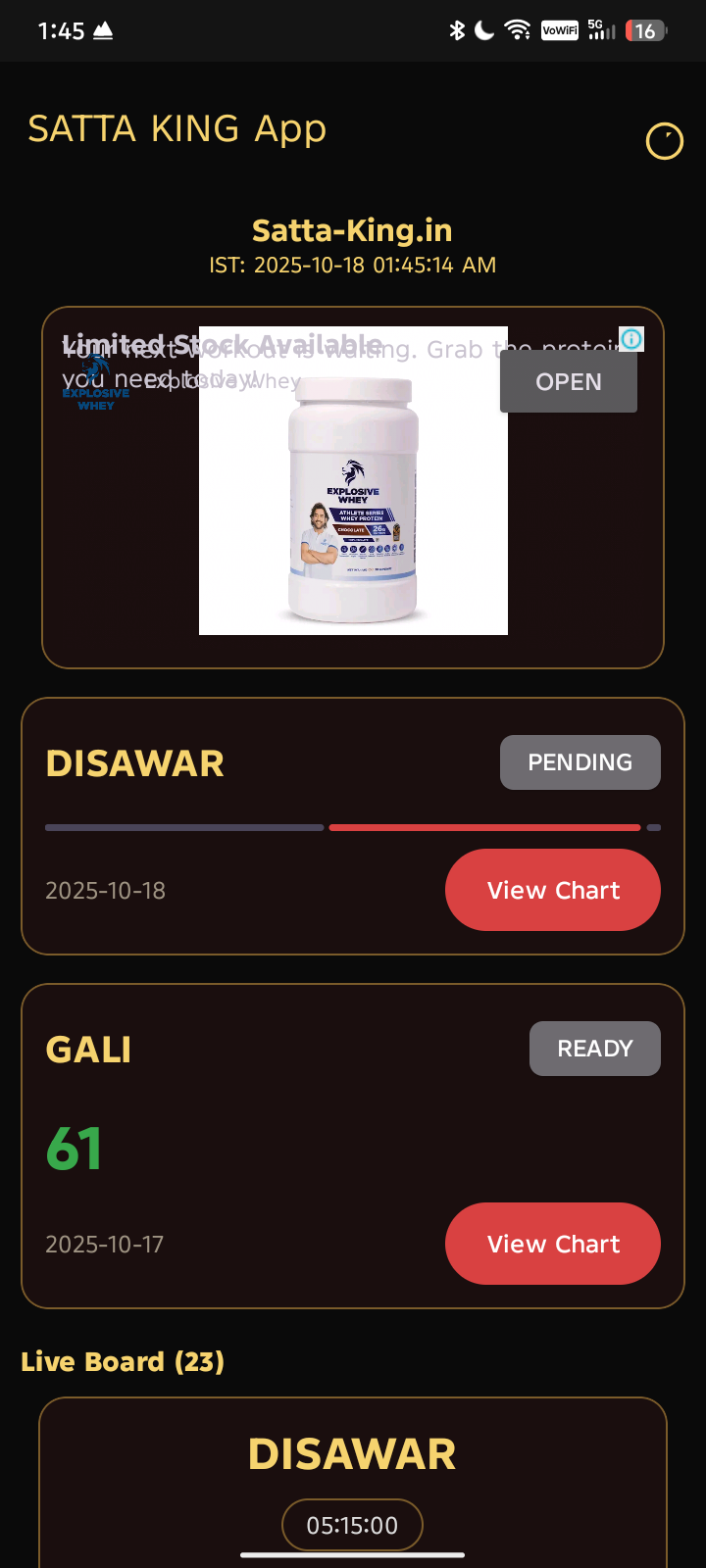Click the VoWiFi indicator icon

pos(559,30)
